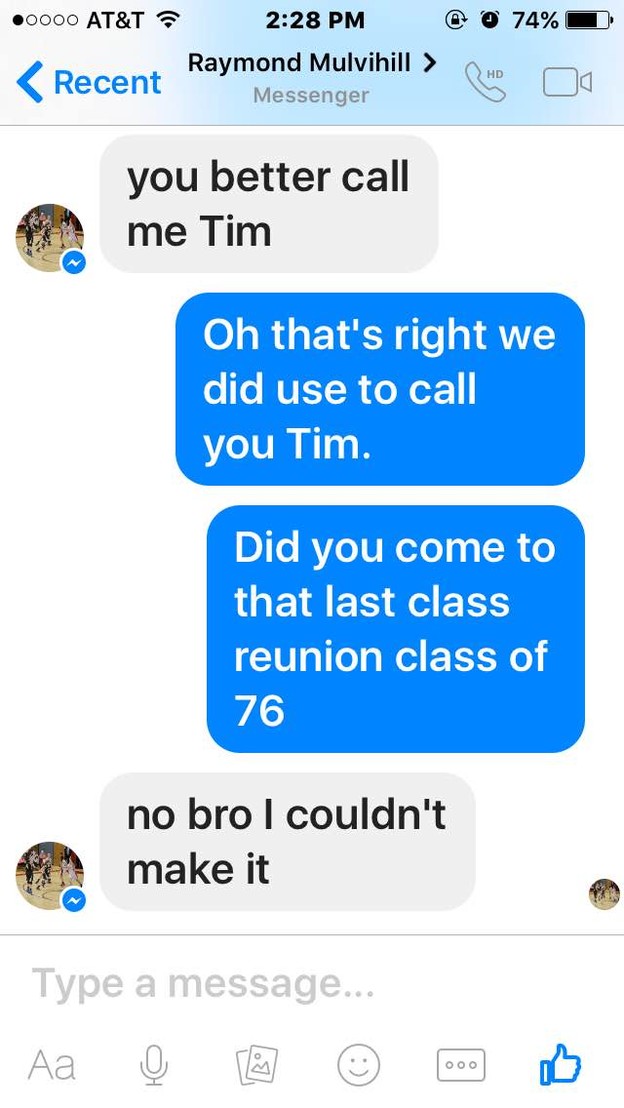Viewport: 624px width, 1108px height.
Task: Tap the Type a message field
Action: pyautogui.click(x=300, y=984)
